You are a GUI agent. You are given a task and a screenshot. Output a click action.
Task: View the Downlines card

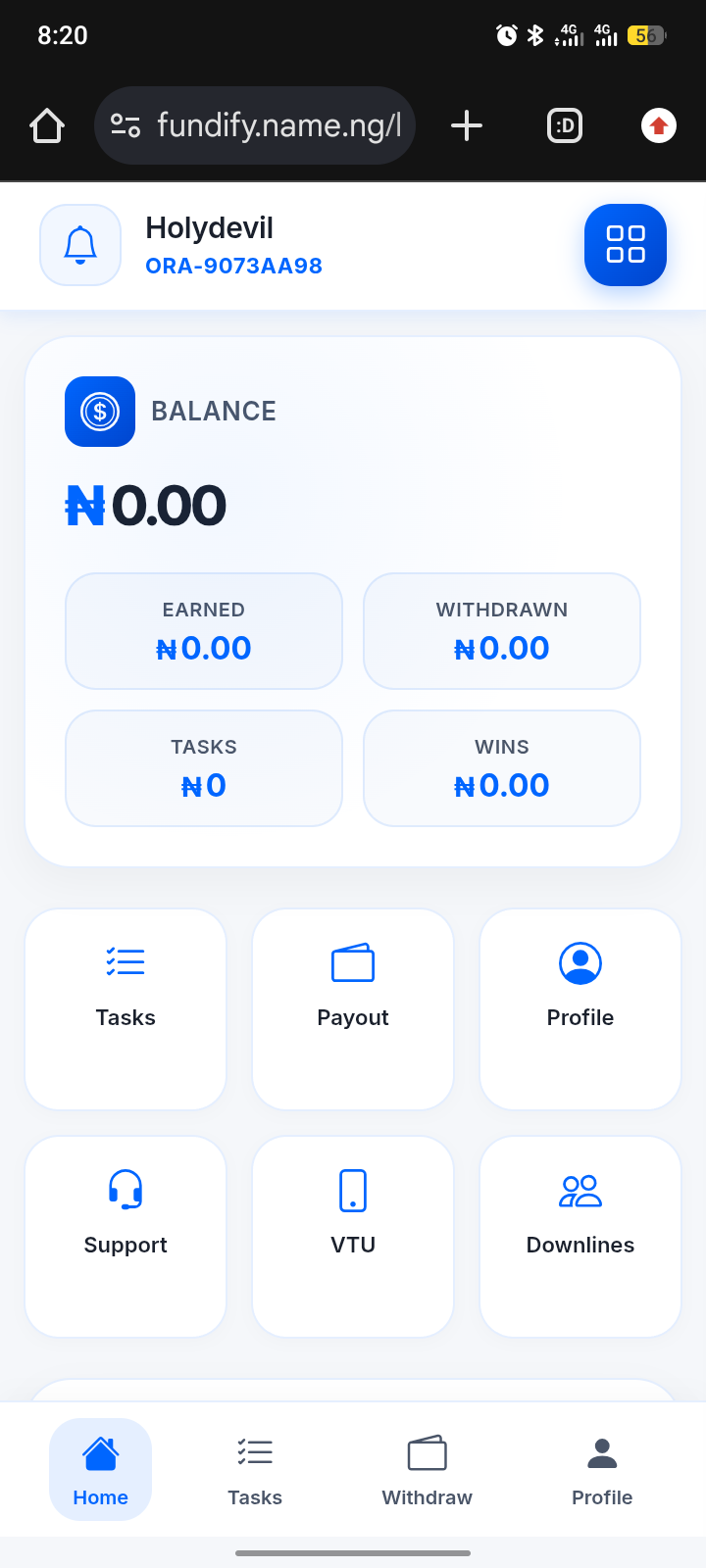[580, 1236]
